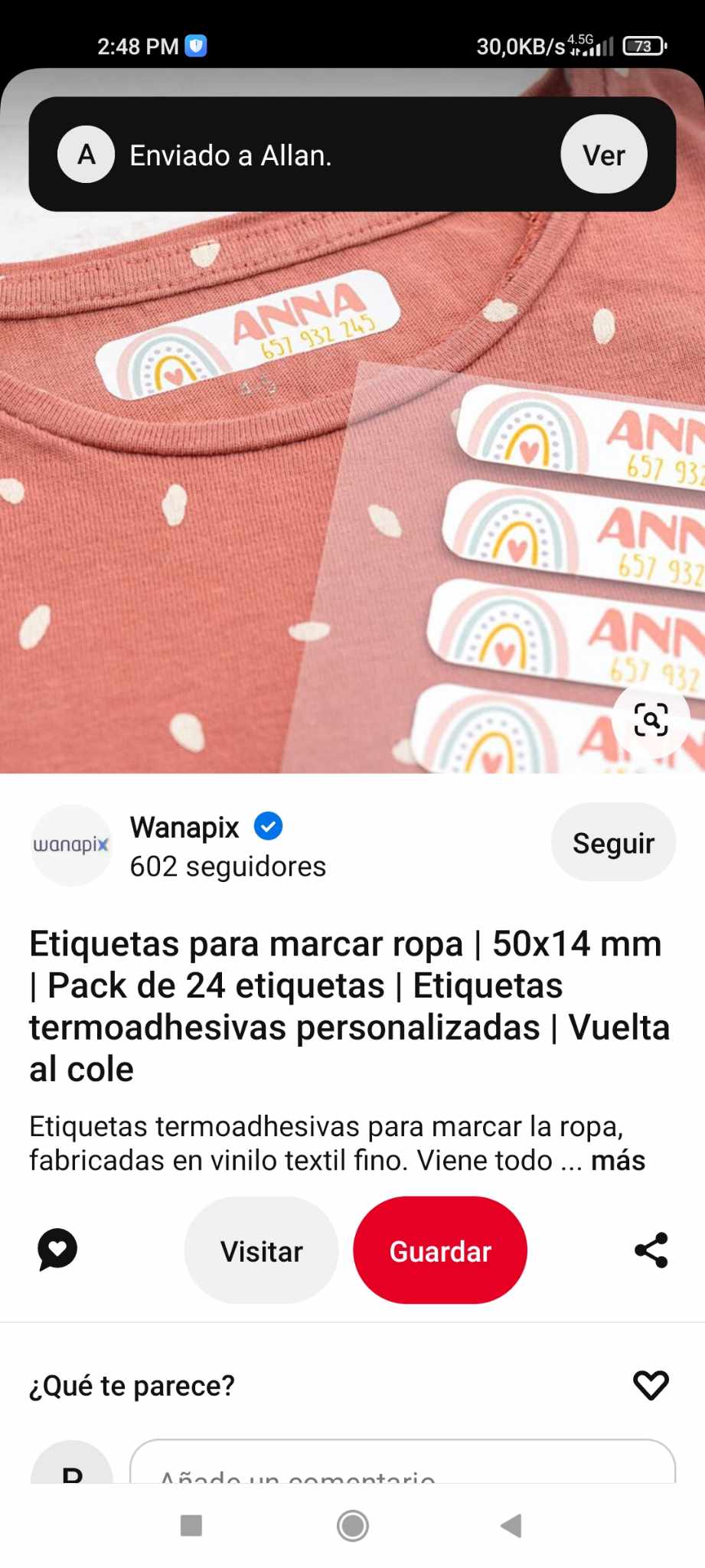Image resolution: width=705 pixels, height=1568 pixels.
Task: Follow Wanapix with the Seguir button
Action: pyautogui.click(x=613, y=842)
